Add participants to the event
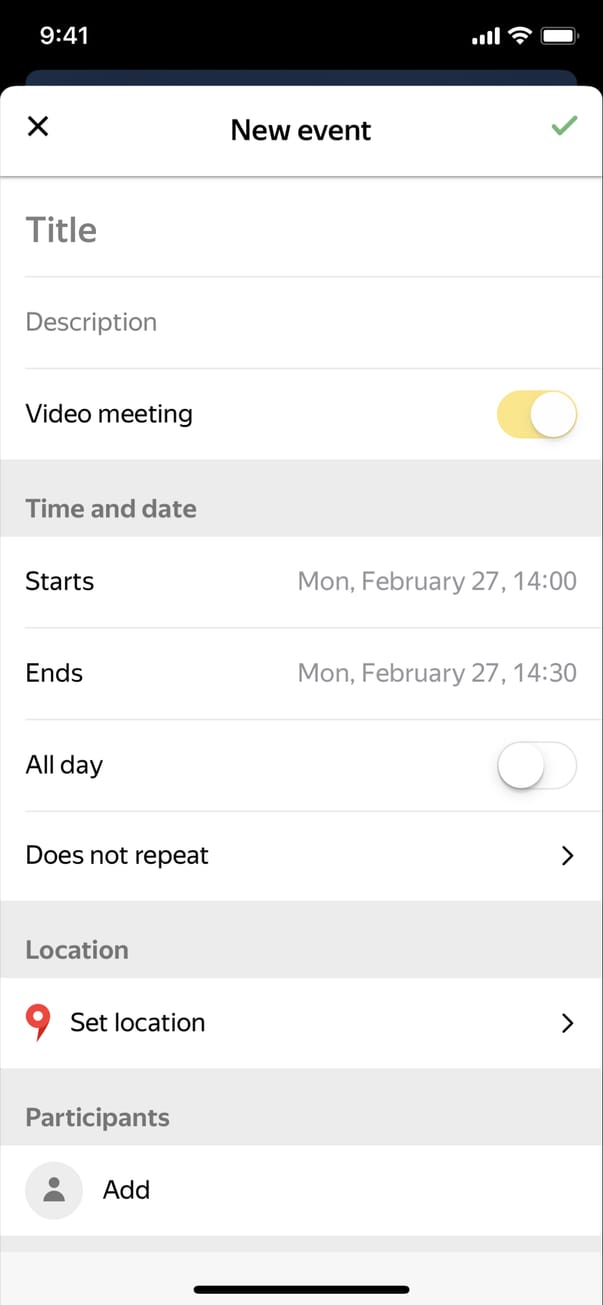 click(x=125, y=1190)
